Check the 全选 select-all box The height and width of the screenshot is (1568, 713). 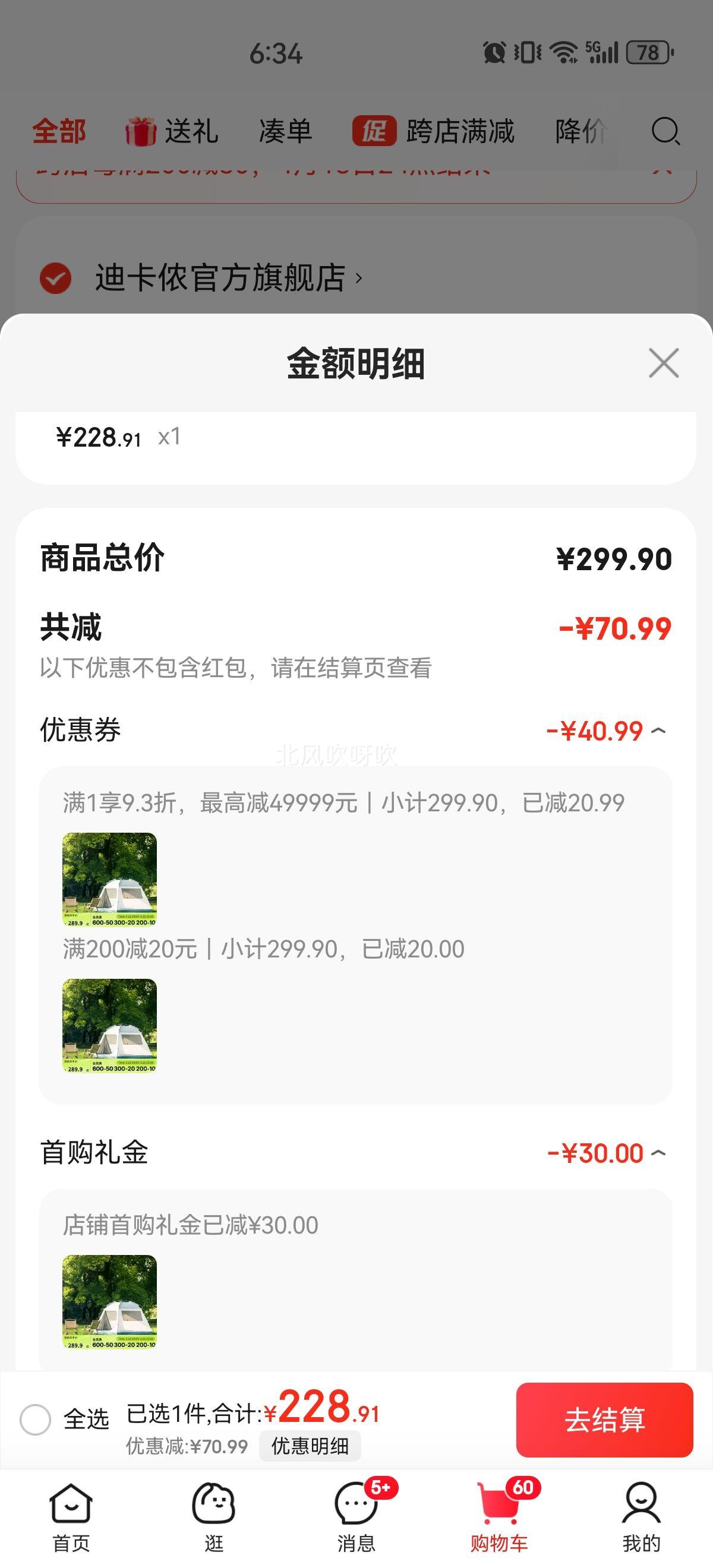tap(35, 1420)
